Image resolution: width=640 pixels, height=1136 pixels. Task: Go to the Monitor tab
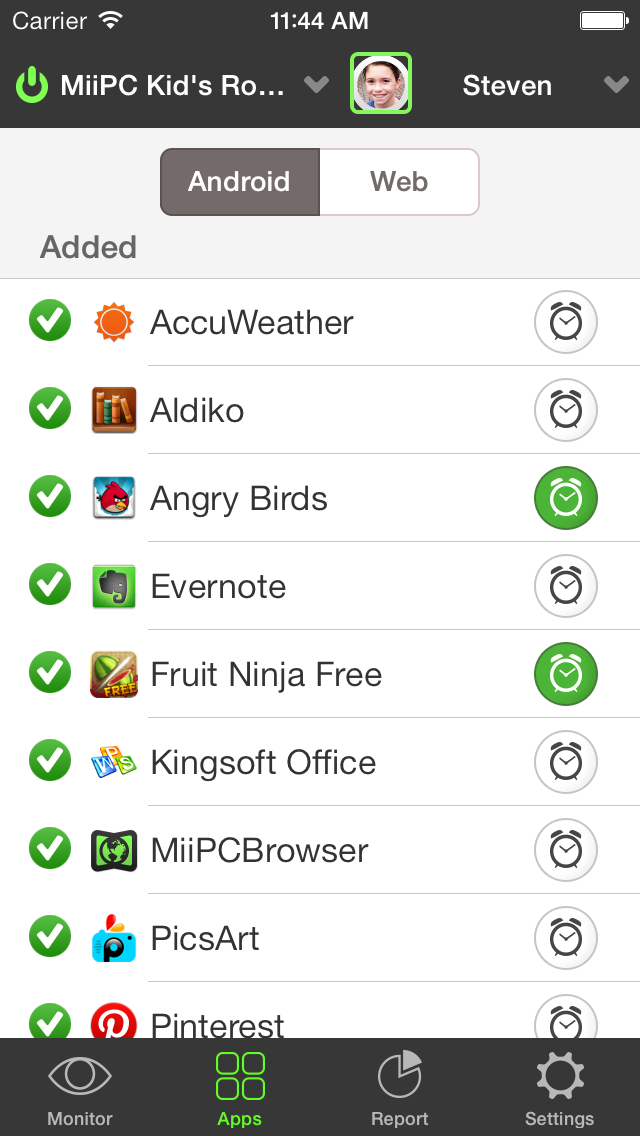point(80,1088)
